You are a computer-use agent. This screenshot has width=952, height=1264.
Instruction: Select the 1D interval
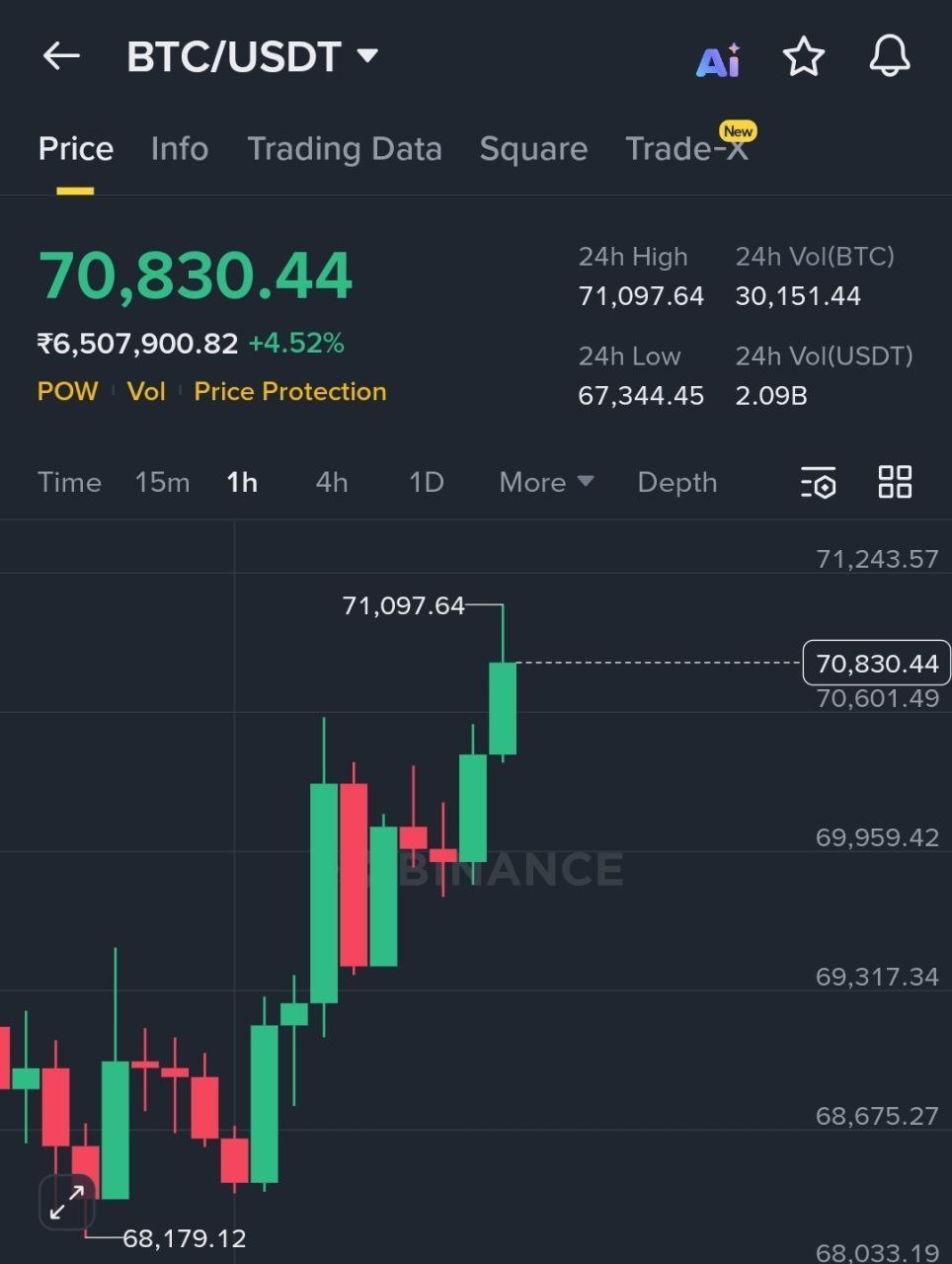[426, 483]
